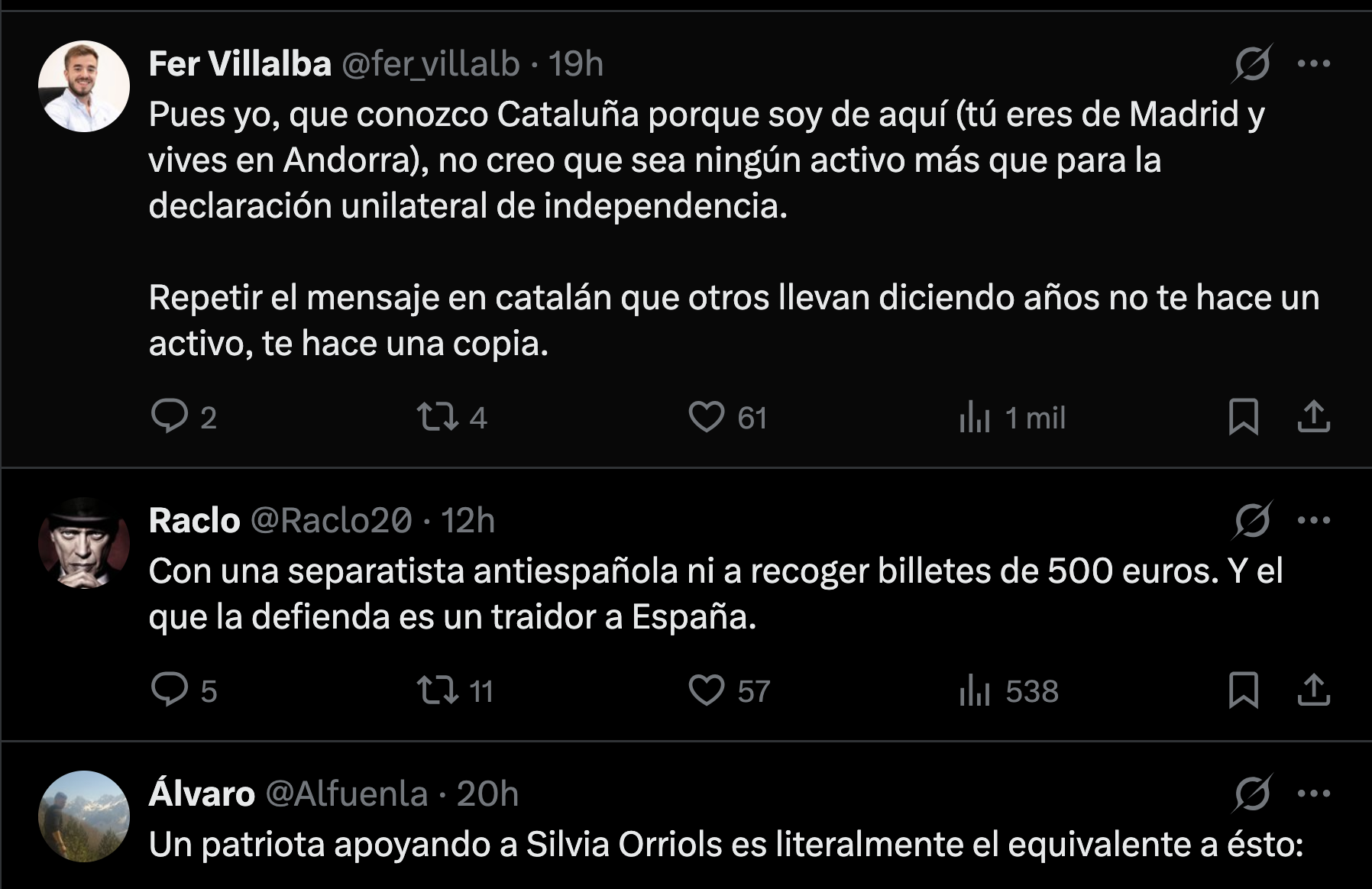This screenshot has width=1372, height=889.
Task: Reply to Raclo's tweet
Action: coord(170,690)
